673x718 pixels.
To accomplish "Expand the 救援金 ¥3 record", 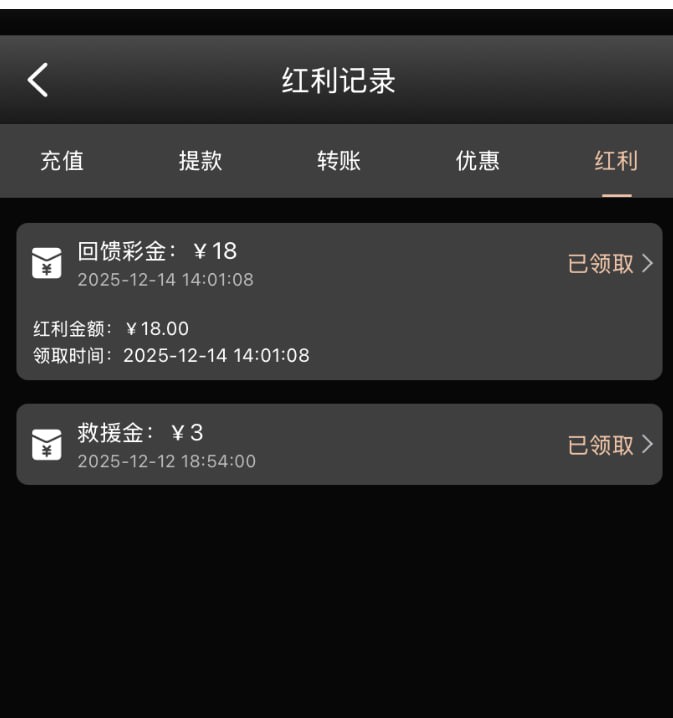I will [610, 445].
